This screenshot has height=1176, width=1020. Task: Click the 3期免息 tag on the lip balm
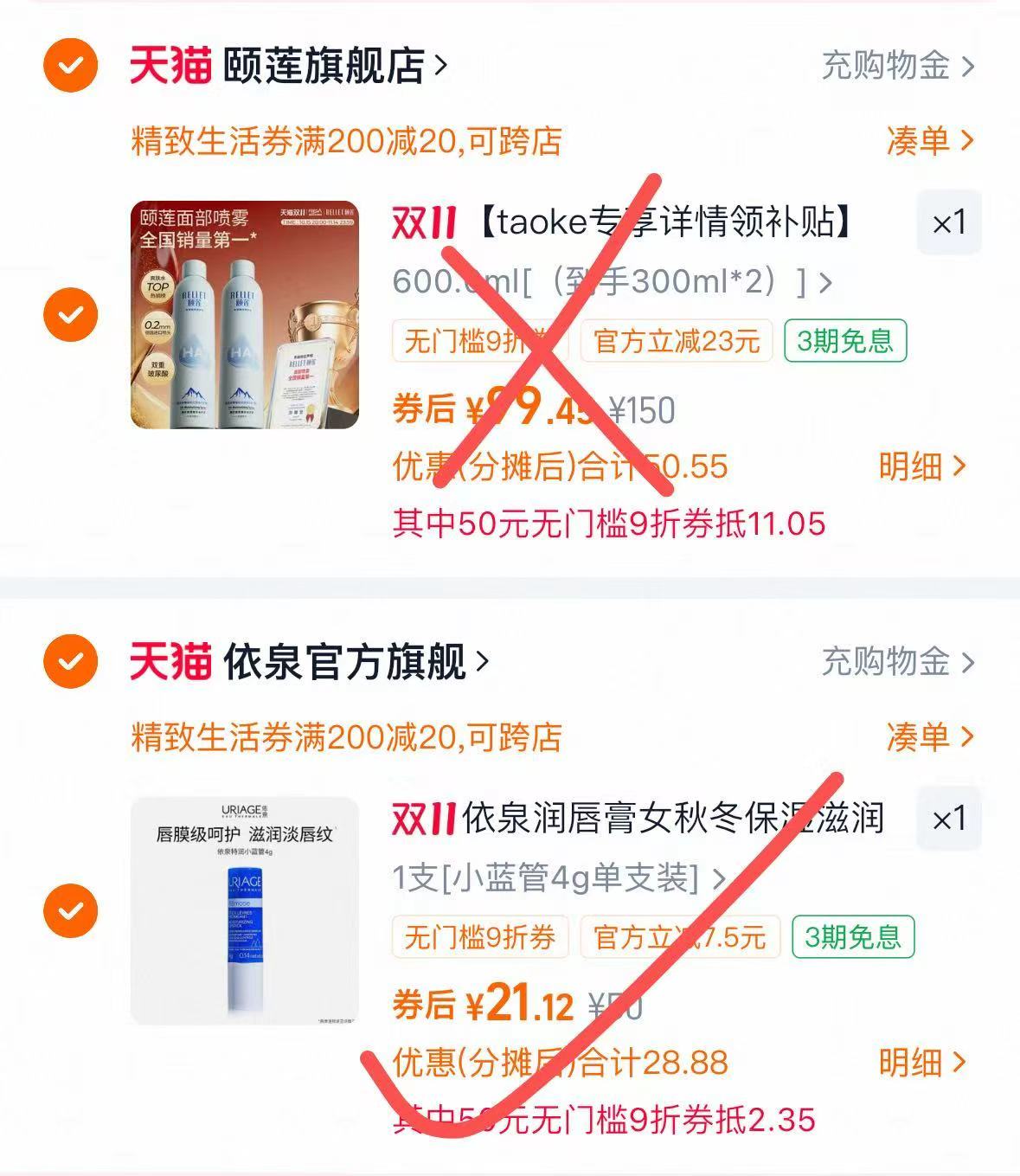point(852,937)
